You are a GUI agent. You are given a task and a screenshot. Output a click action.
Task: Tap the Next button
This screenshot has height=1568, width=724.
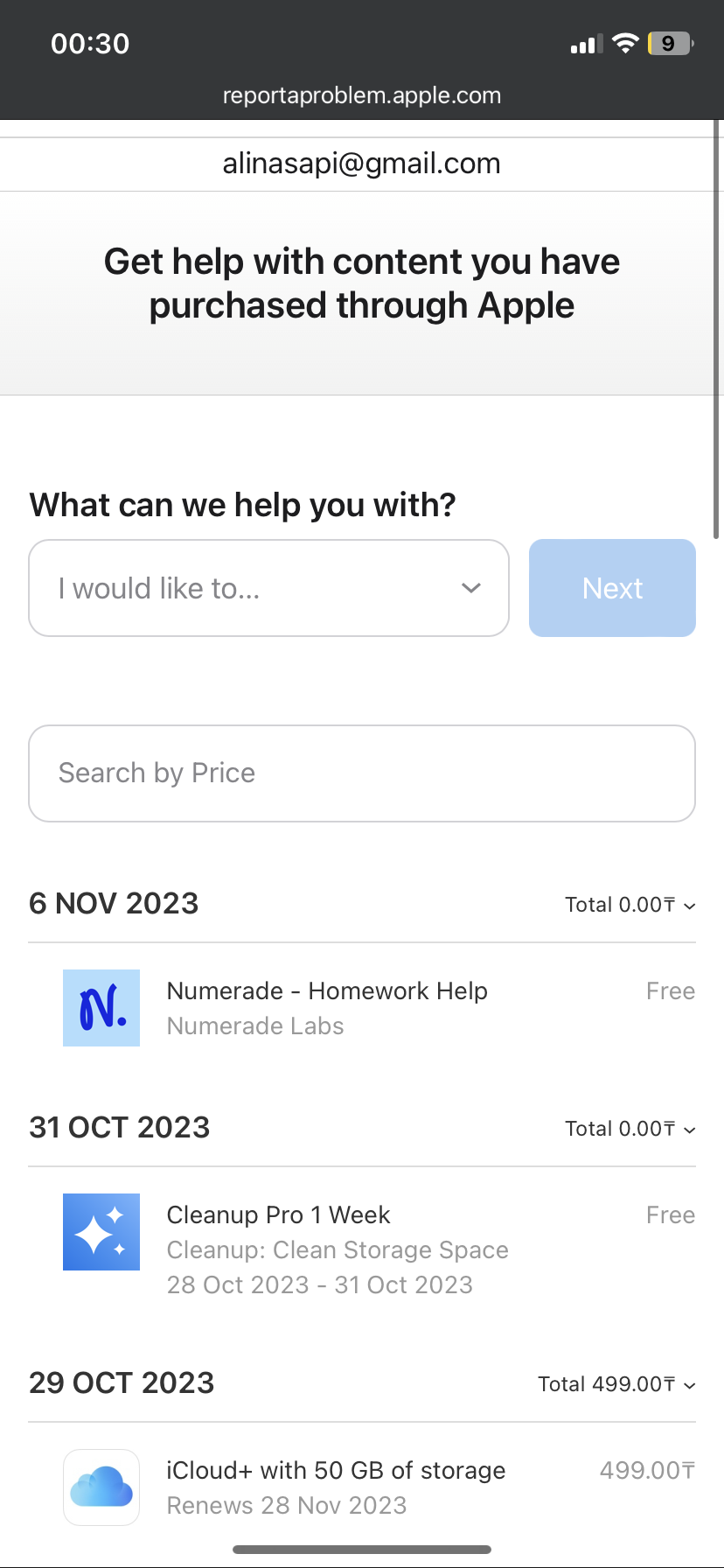point(612,588)
